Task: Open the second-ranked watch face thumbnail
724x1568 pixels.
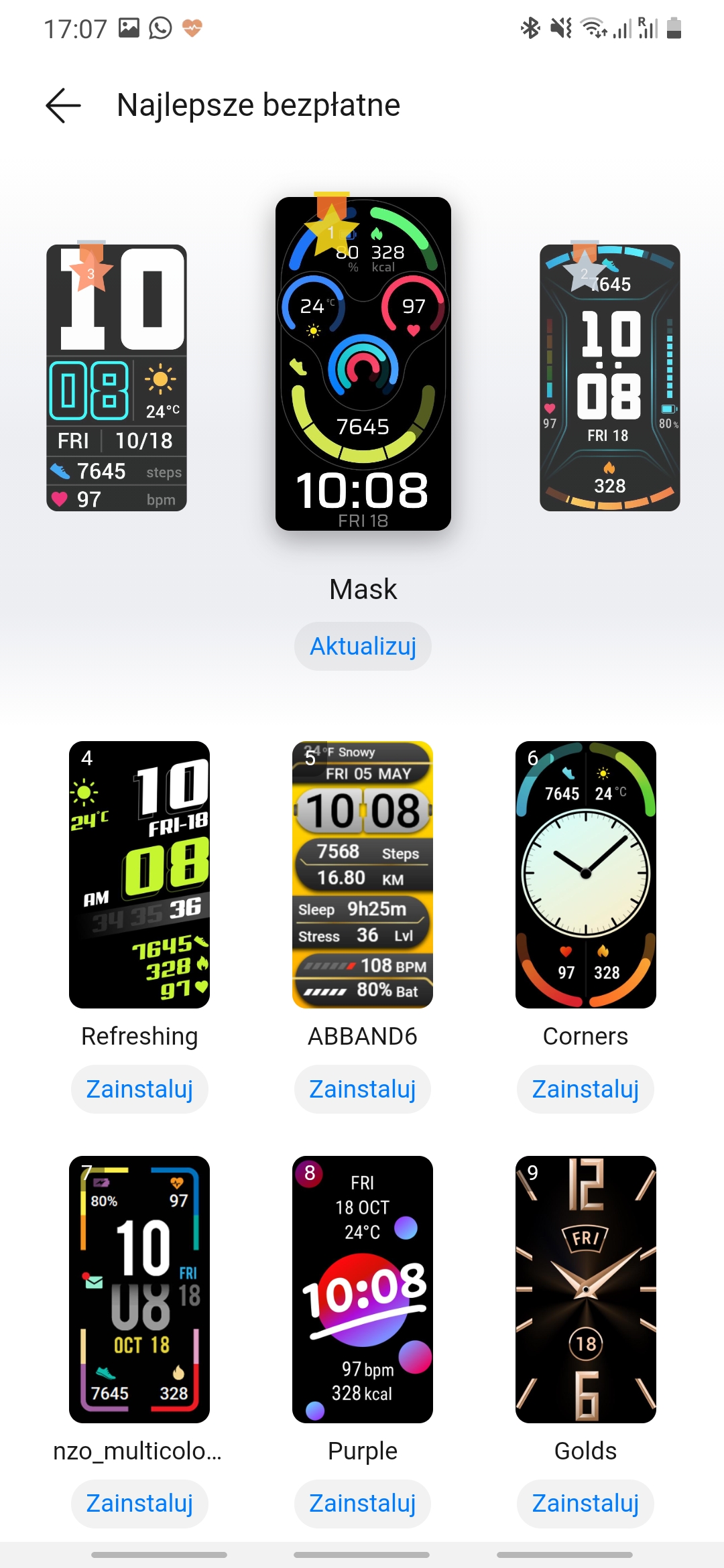Action: (x=609, y=378)
